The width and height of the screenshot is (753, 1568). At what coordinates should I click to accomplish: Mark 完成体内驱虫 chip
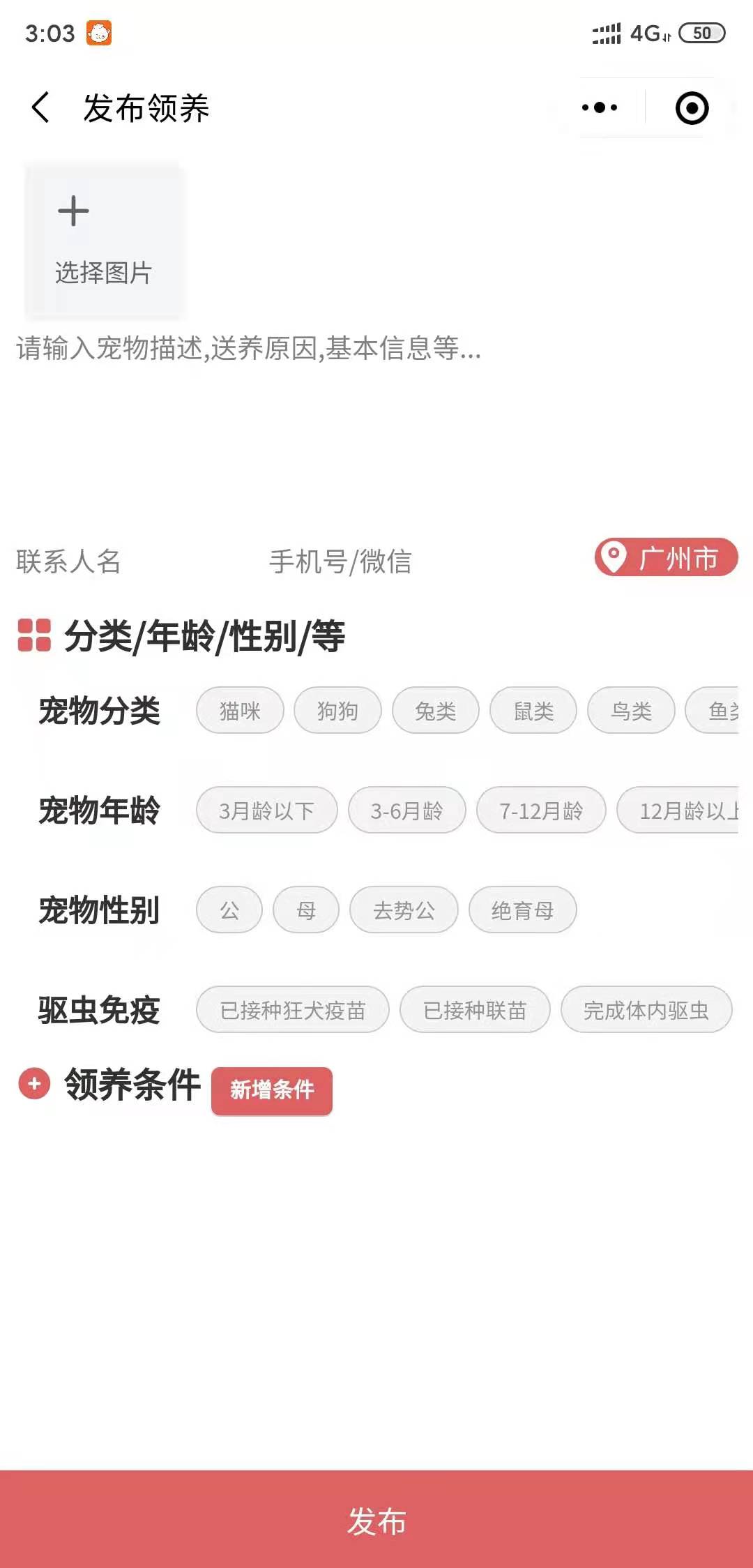646,1010
